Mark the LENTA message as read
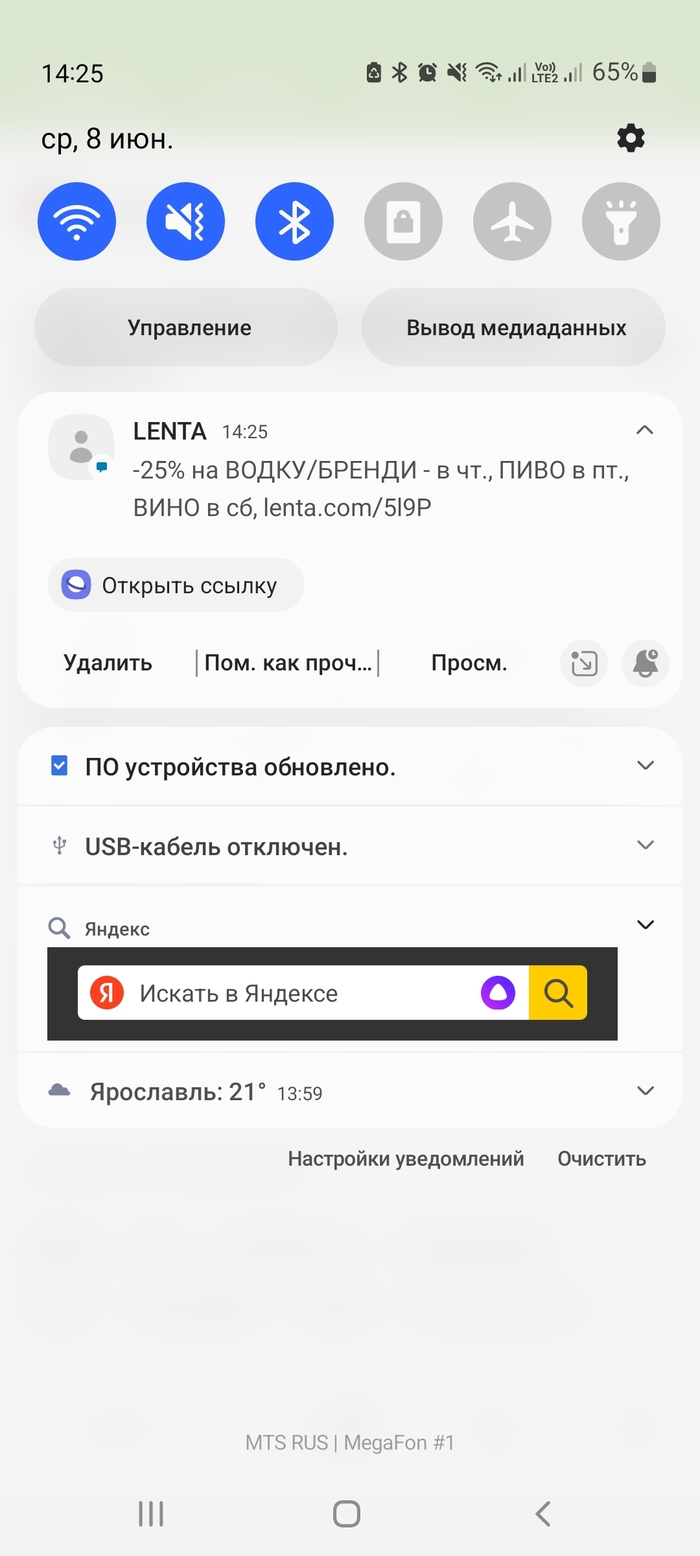This screenshot has width=700, height=1556. pyautogui.click(x=287, y=663)
